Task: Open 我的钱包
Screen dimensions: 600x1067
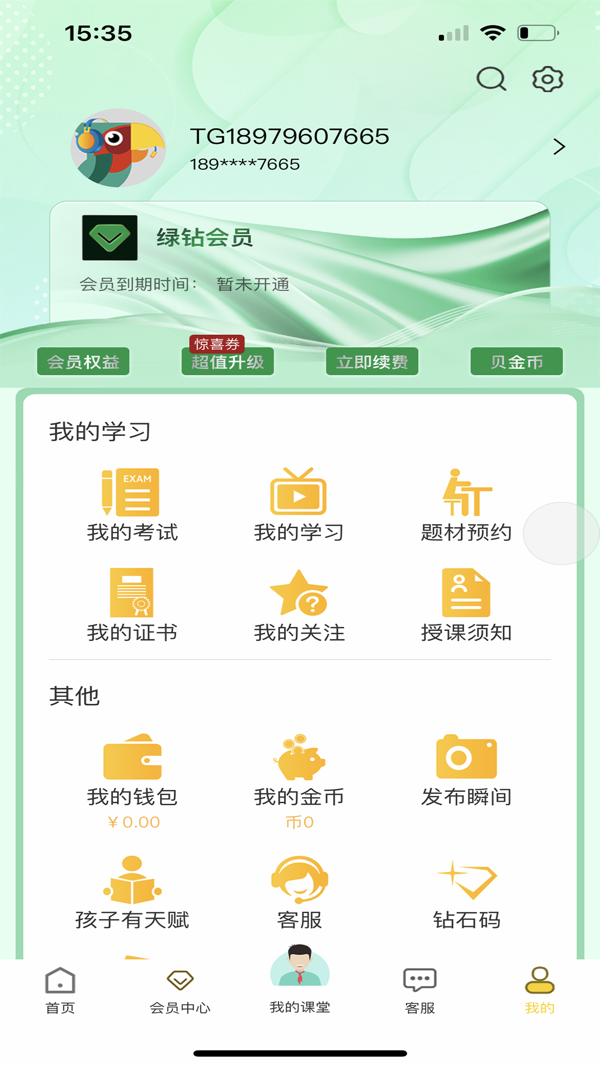Action: [131, 773]
